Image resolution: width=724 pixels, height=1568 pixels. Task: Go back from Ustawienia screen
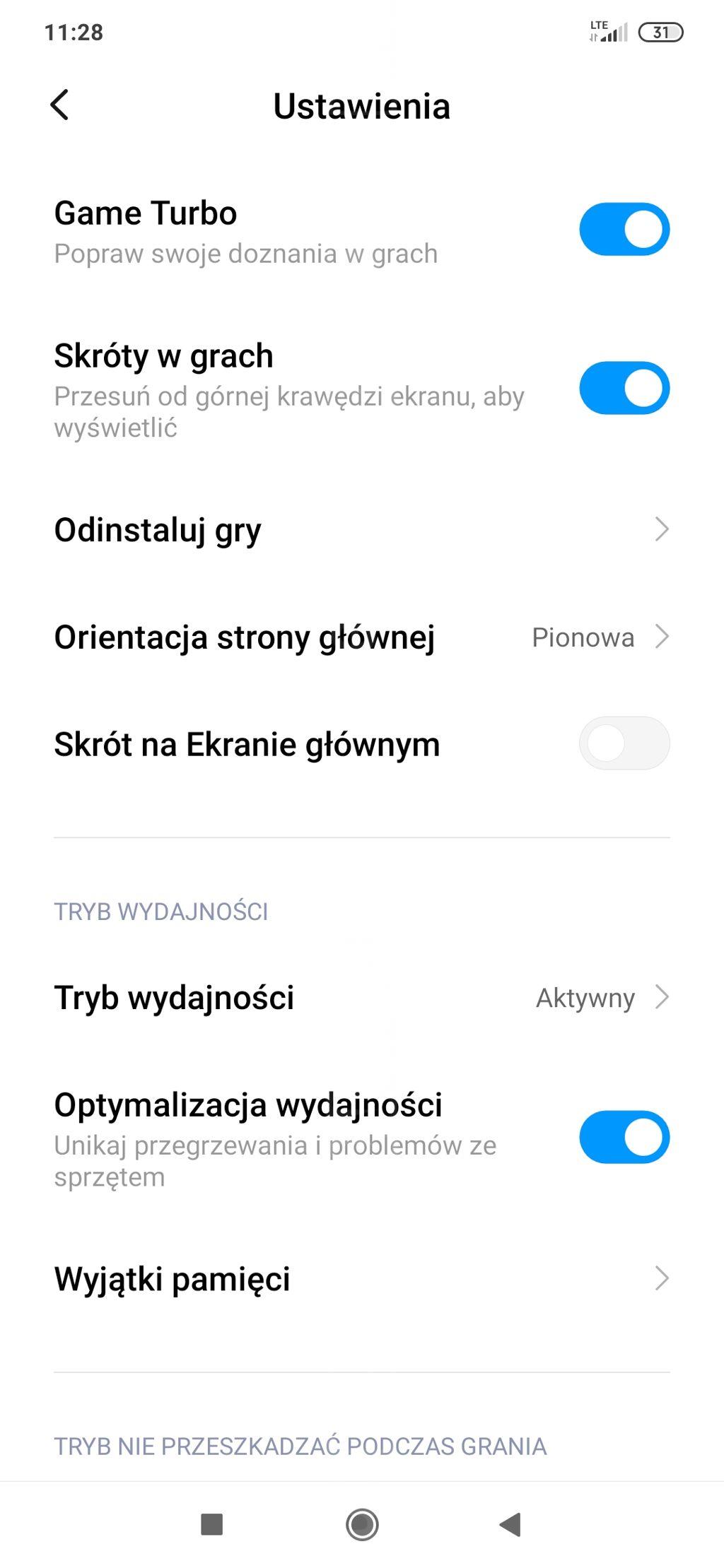pyautogui.click(x=60, y=105)
